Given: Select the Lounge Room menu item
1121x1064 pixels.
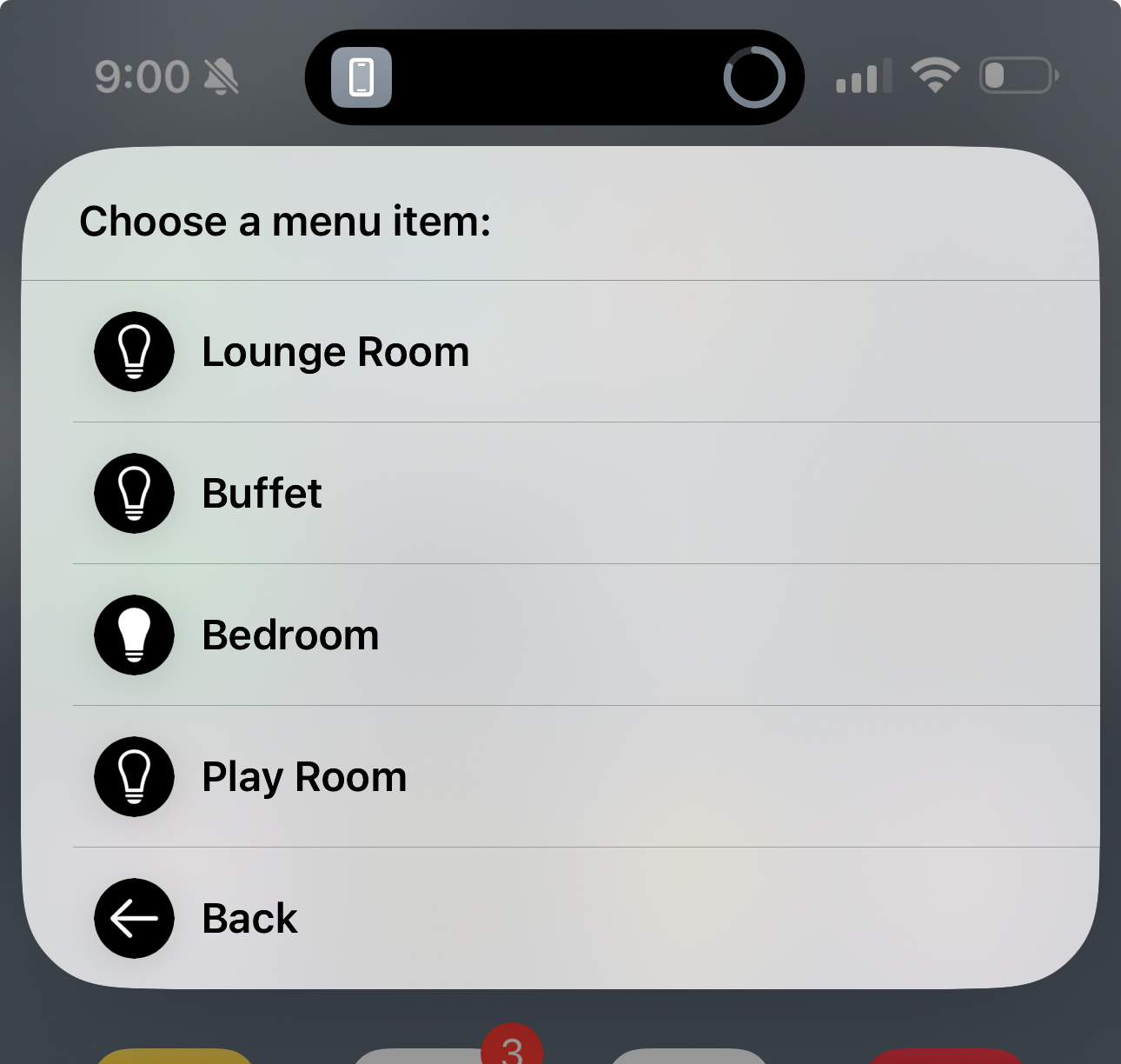Looking at the screenshot, I should tap(560, 351).
